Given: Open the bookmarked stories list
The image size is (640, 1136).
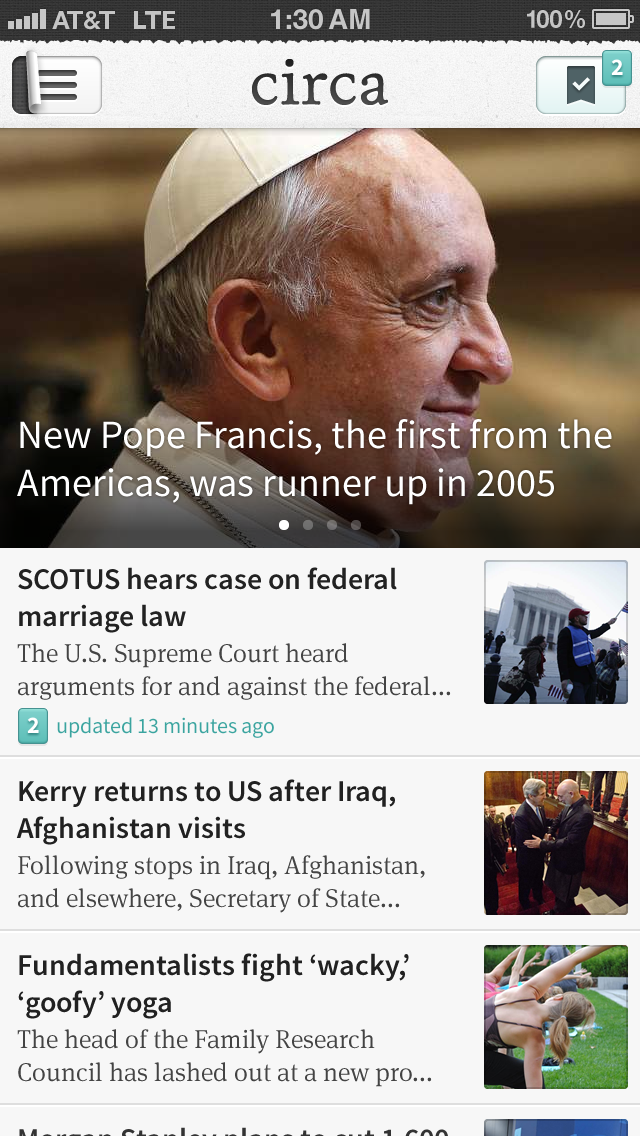Looking at the screenshot, I should point(581,86).
